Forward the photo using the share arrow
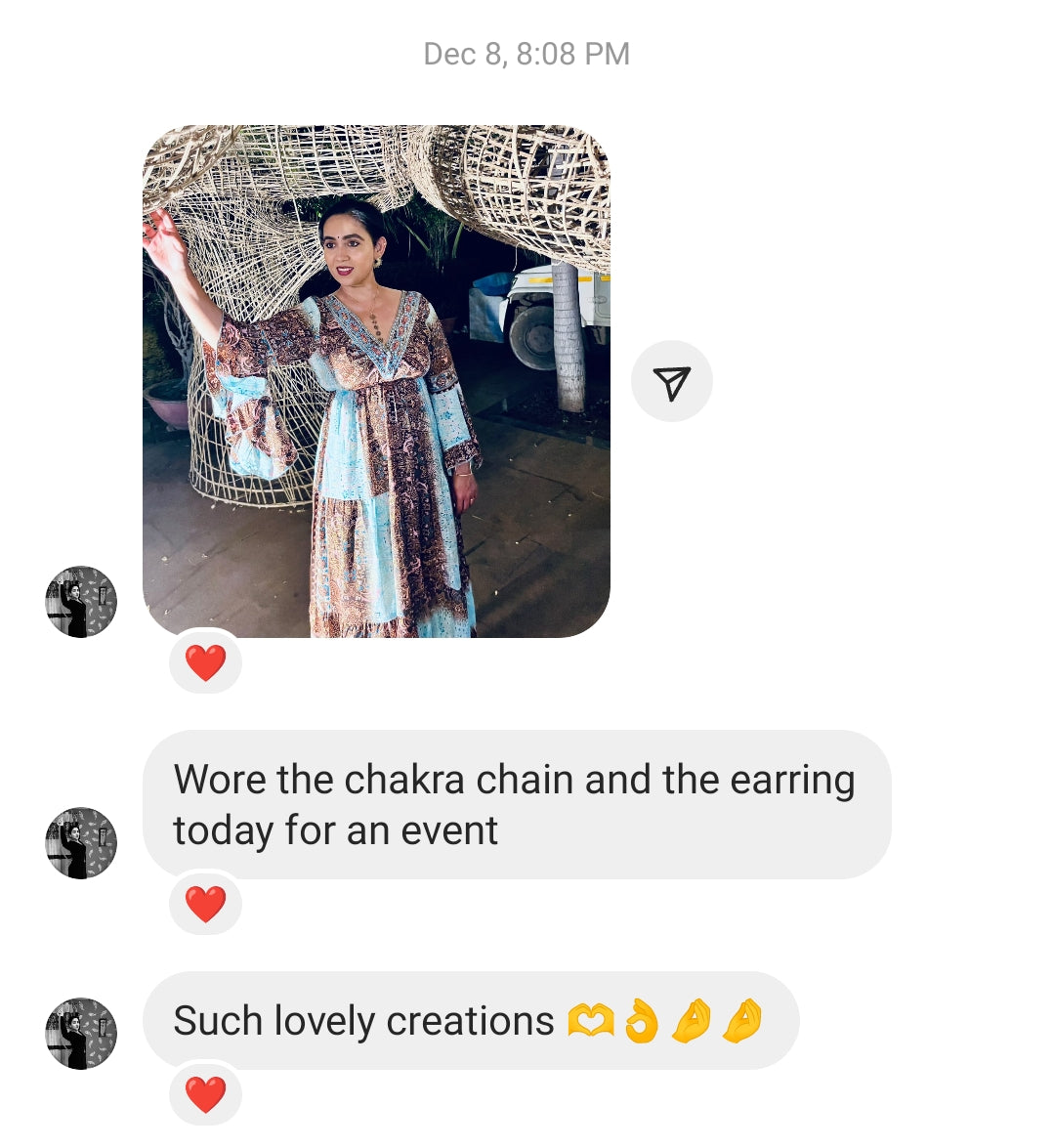The width and height of the screenshot is (1053, 1148). coord(672,382)
